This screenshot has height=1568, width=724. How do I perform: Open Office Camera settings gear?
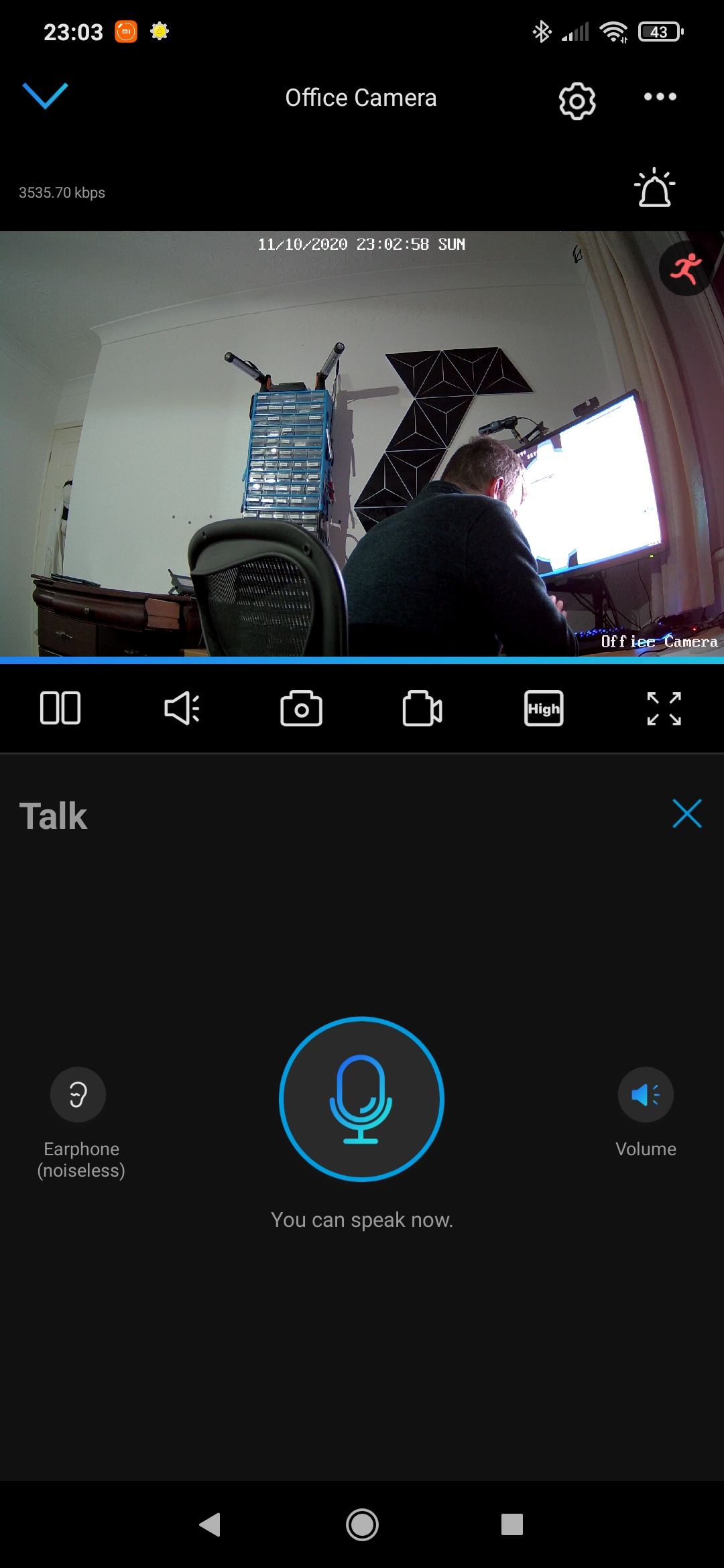pos(577,101)
